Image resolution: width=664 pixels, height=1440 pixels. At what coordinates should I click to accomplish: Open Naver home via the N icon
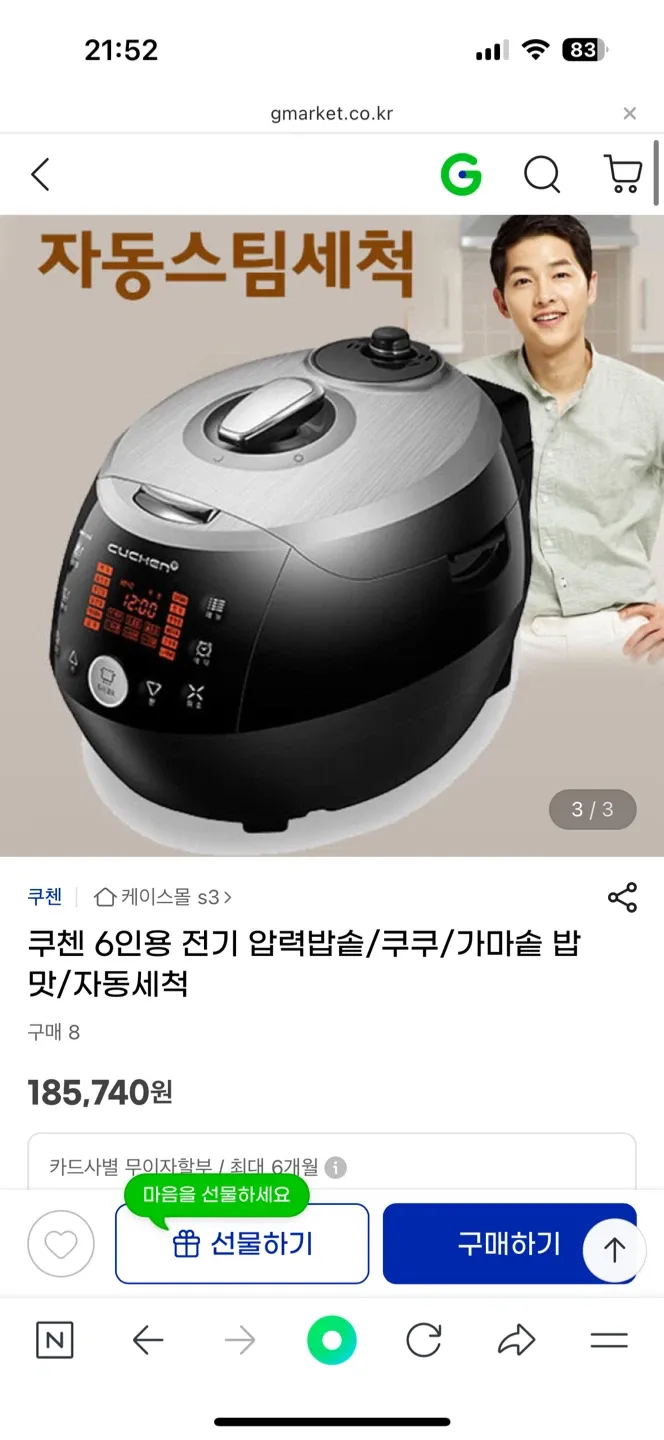[x=54, y=1340]
